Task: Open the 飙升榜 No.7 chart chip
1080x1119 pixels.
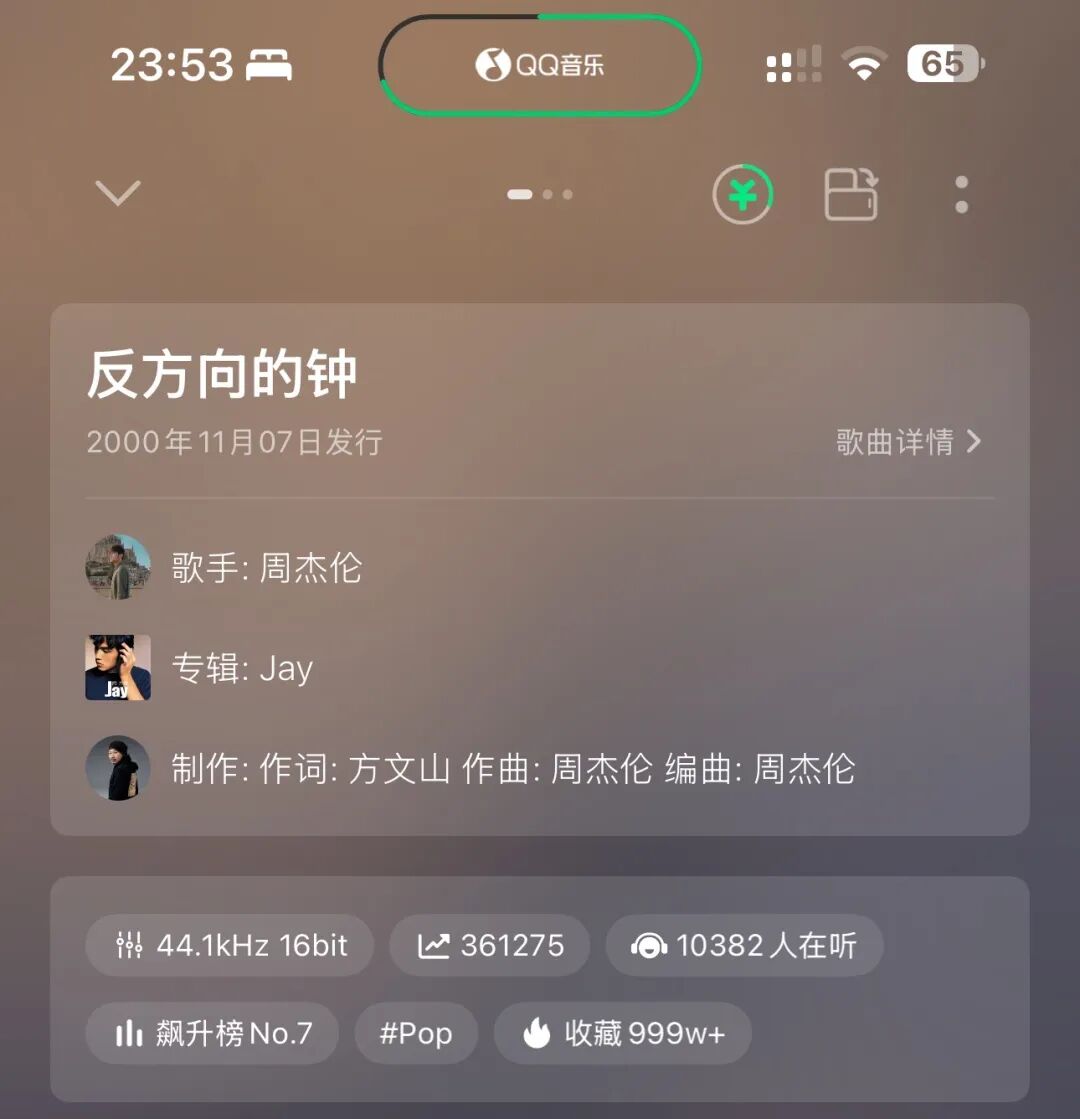Action: point(212,1033)
